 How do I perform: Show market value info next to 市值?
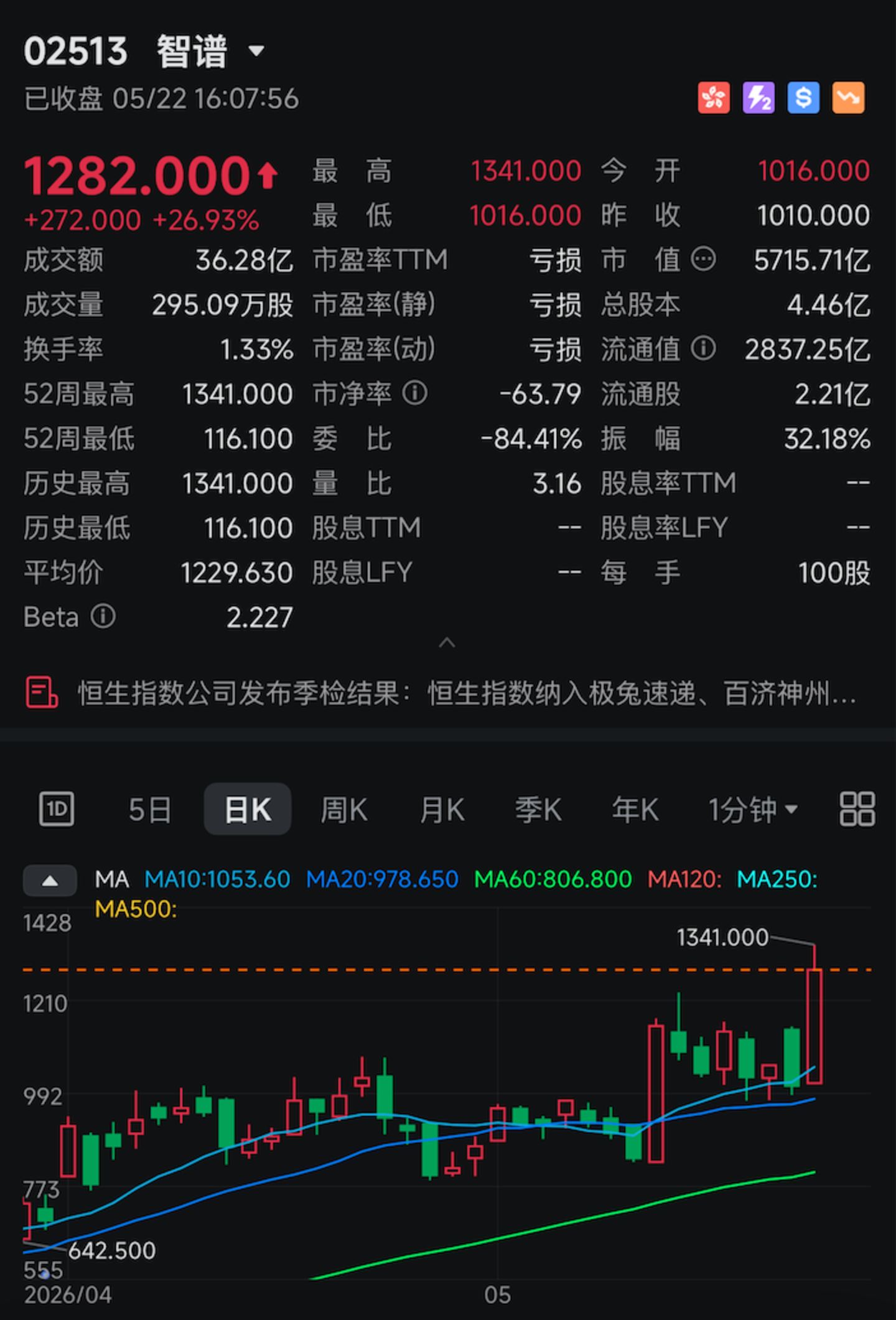(704, 259)
